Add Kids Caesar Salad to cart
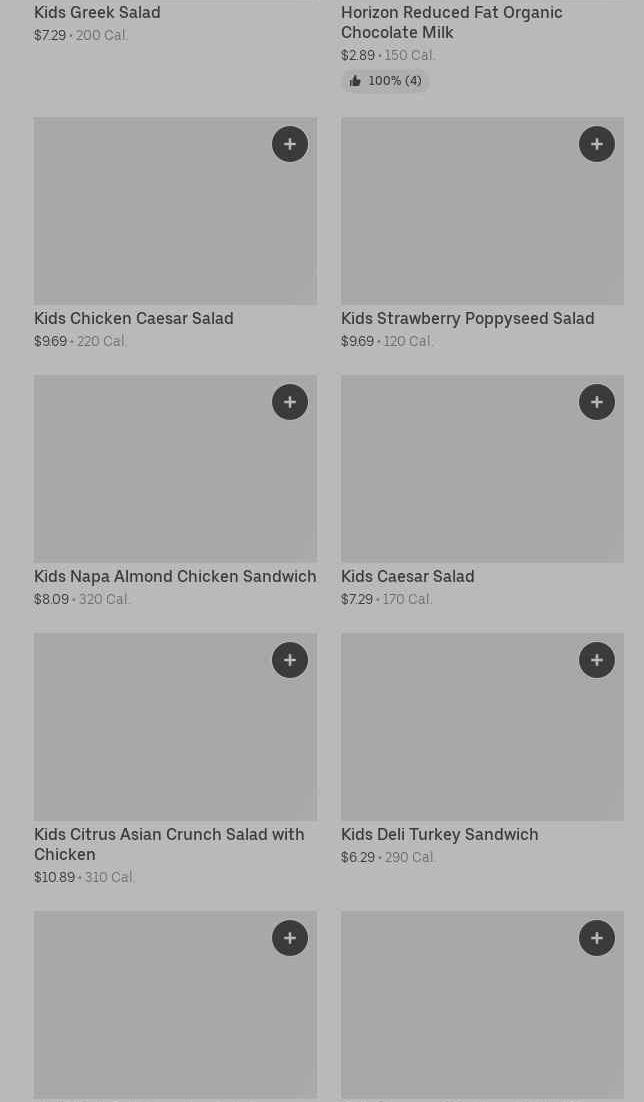The height and width of the screenshot is (1102, 644). tap(597, 402)
